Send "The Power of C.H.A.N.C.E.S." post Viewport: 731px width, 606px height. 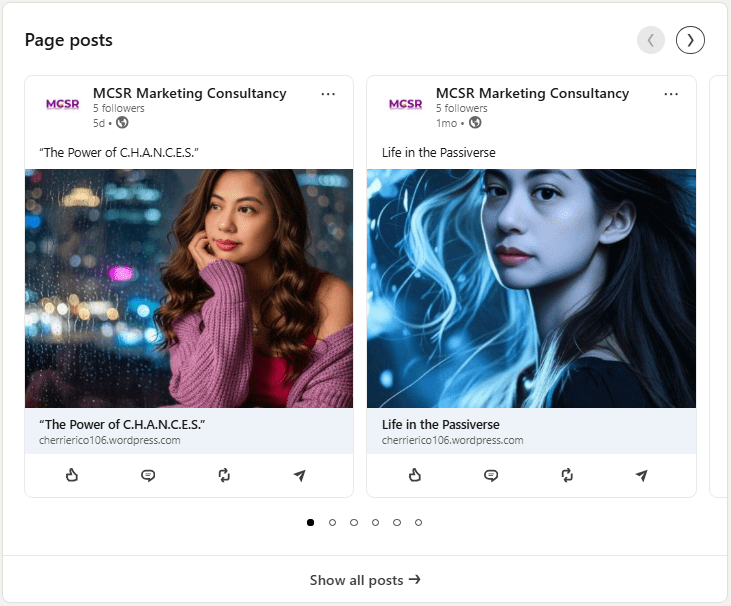click(x=299, y=475)
